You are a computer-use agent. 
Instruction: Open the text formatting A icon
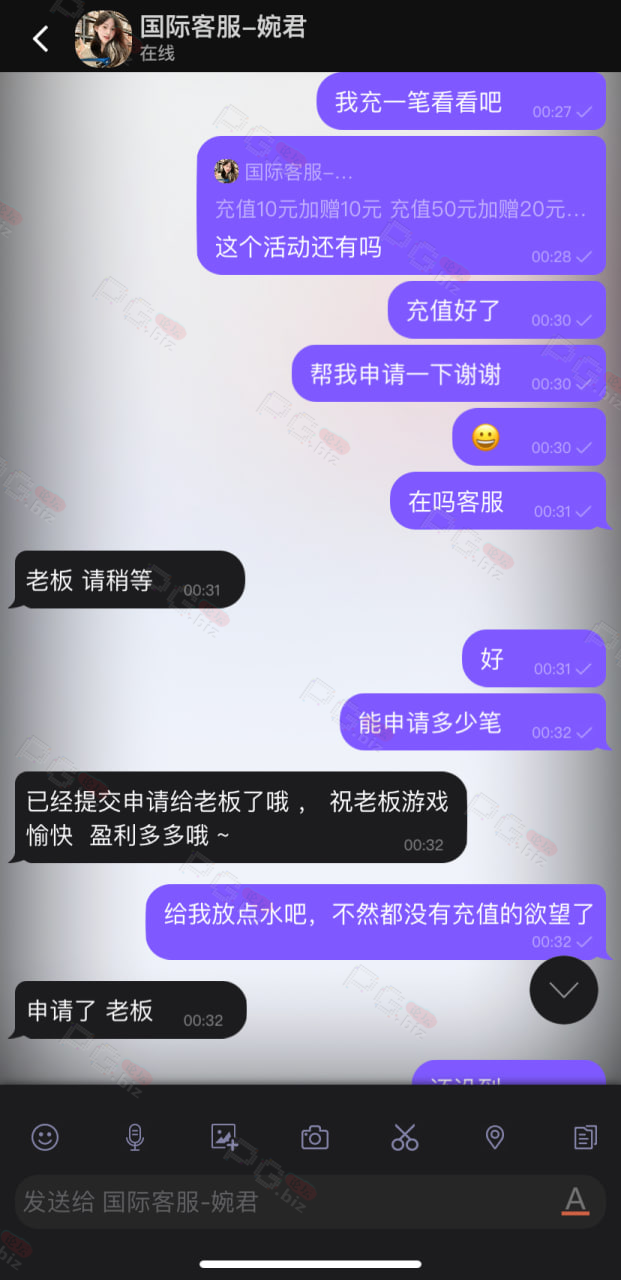coord(575,1200)
